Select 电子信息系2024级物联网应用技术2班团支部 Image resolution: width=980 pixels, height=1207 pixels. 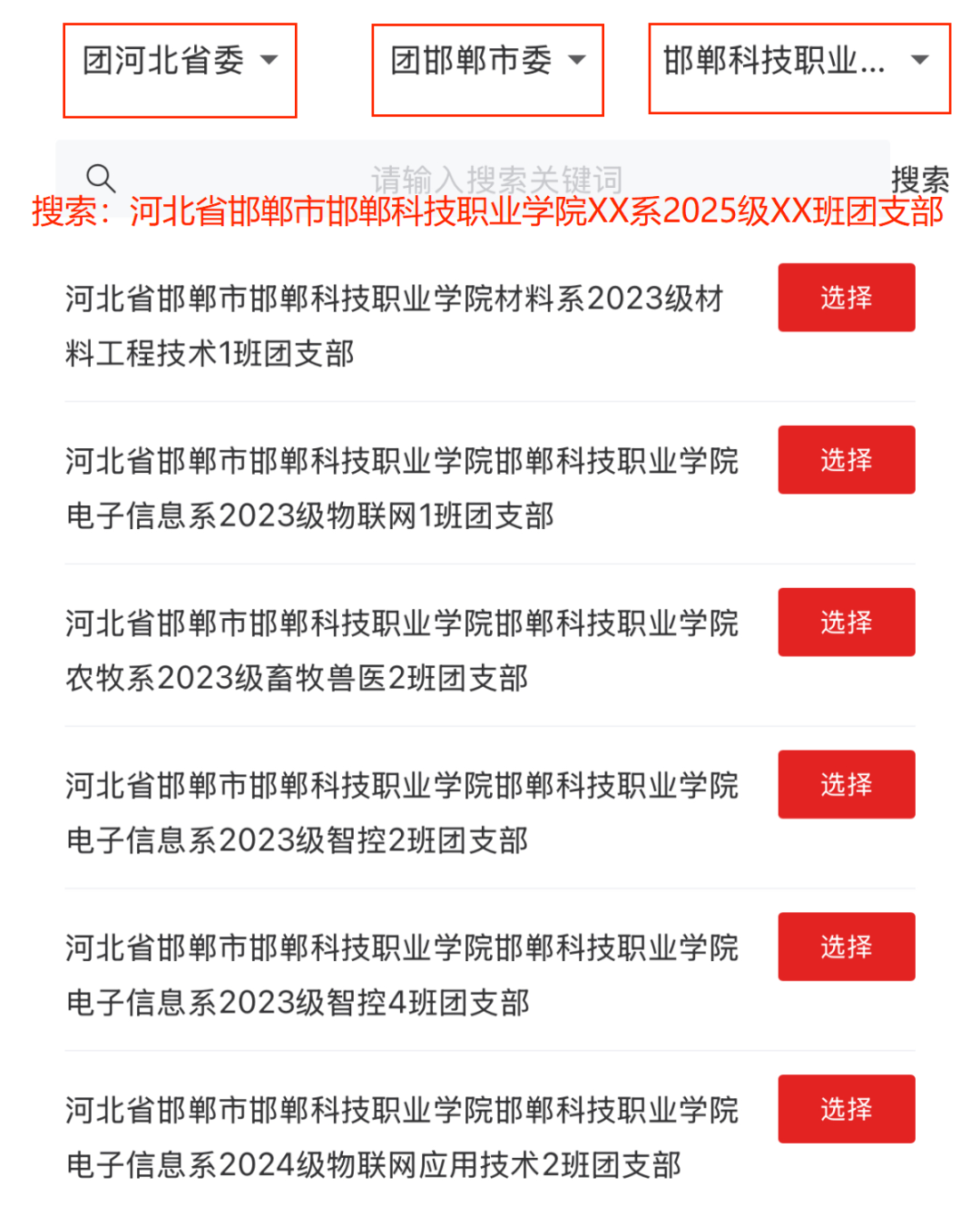coord(846,1109)
